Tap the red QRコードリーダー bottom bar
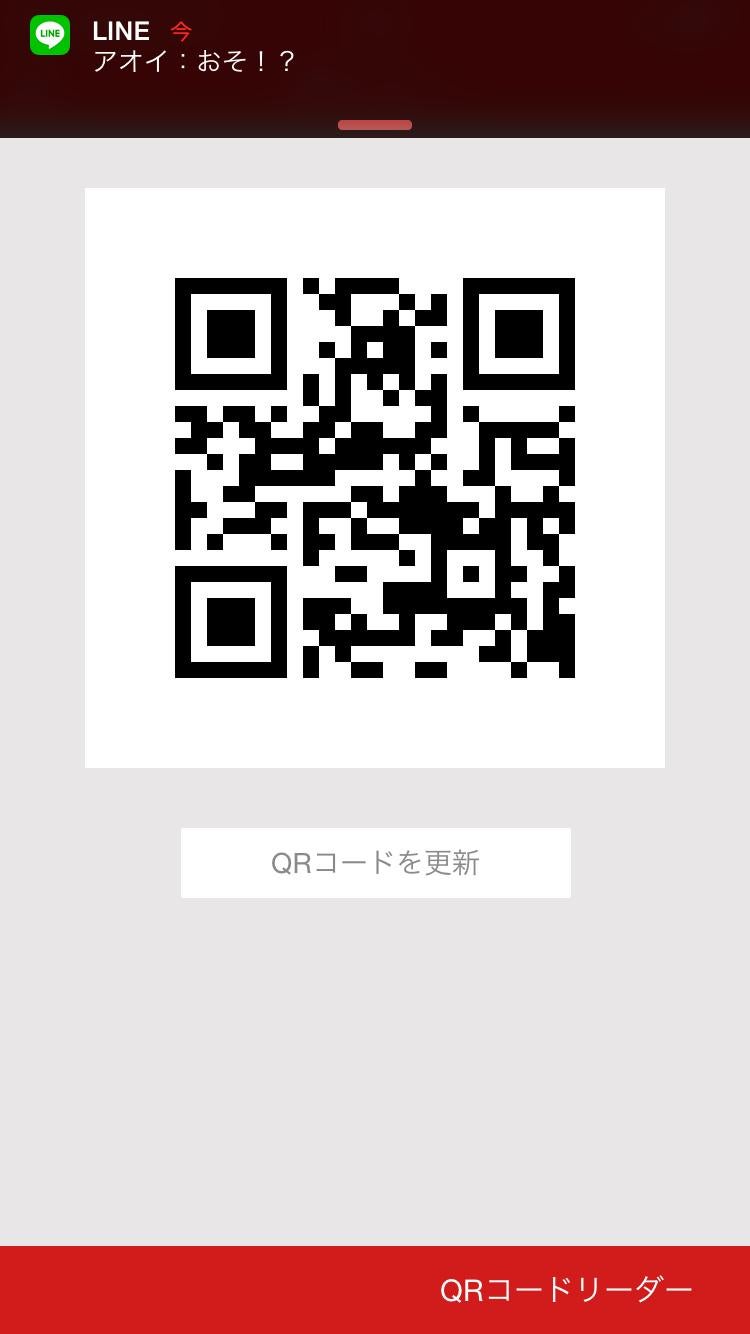Screen dimensions: 750x1334 click(x=375, y=1289)
